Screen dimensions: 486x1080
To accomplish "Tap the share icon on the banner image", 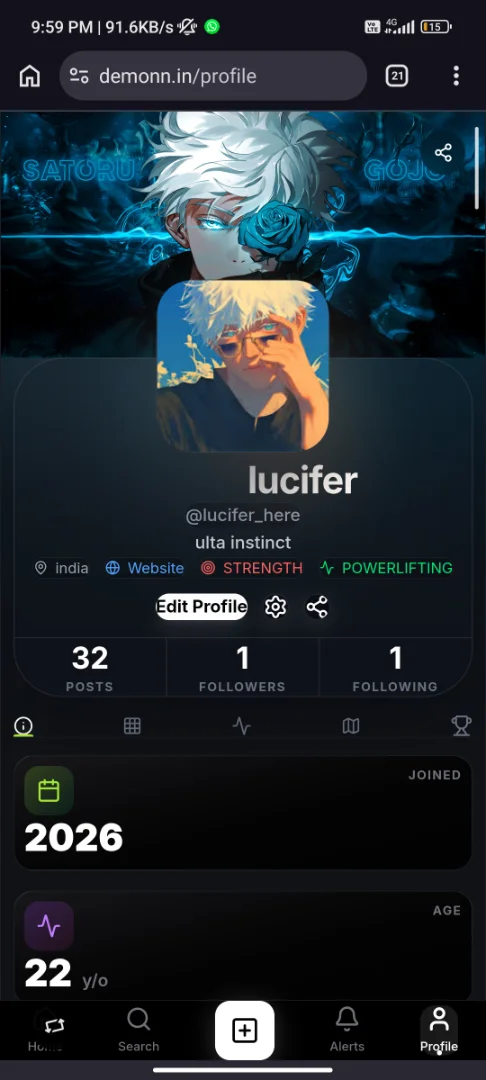I will [x=443, y=152].
